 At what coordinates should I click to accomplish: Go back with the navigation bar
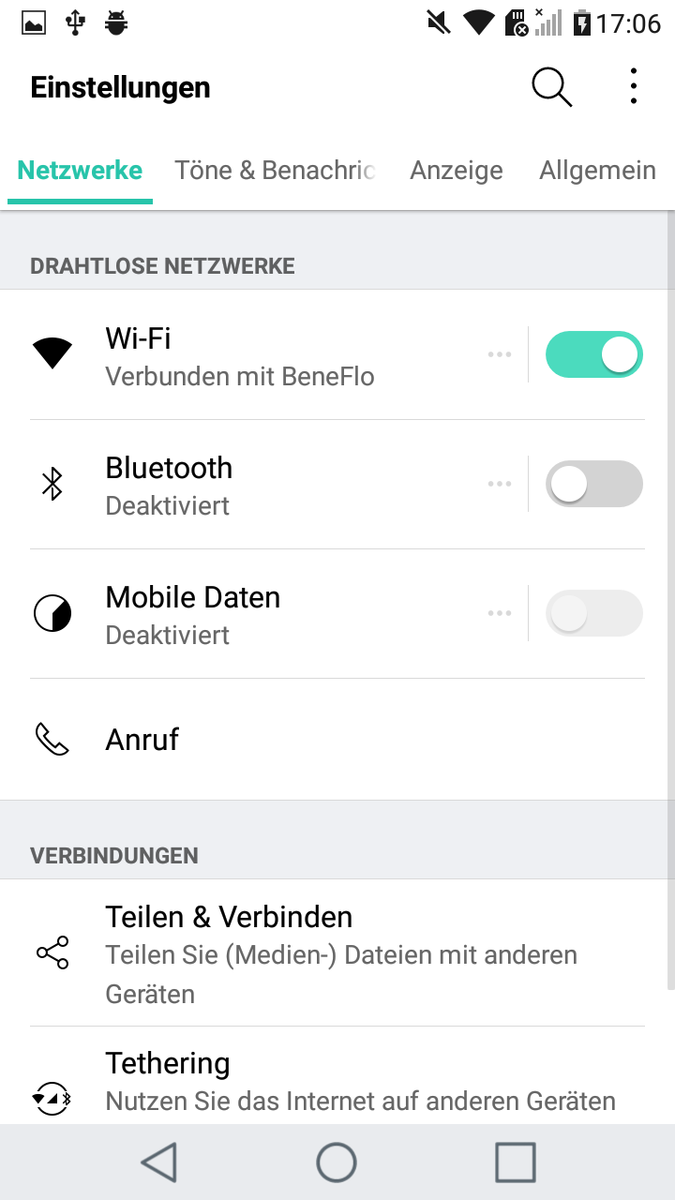tap(159, 1162)
